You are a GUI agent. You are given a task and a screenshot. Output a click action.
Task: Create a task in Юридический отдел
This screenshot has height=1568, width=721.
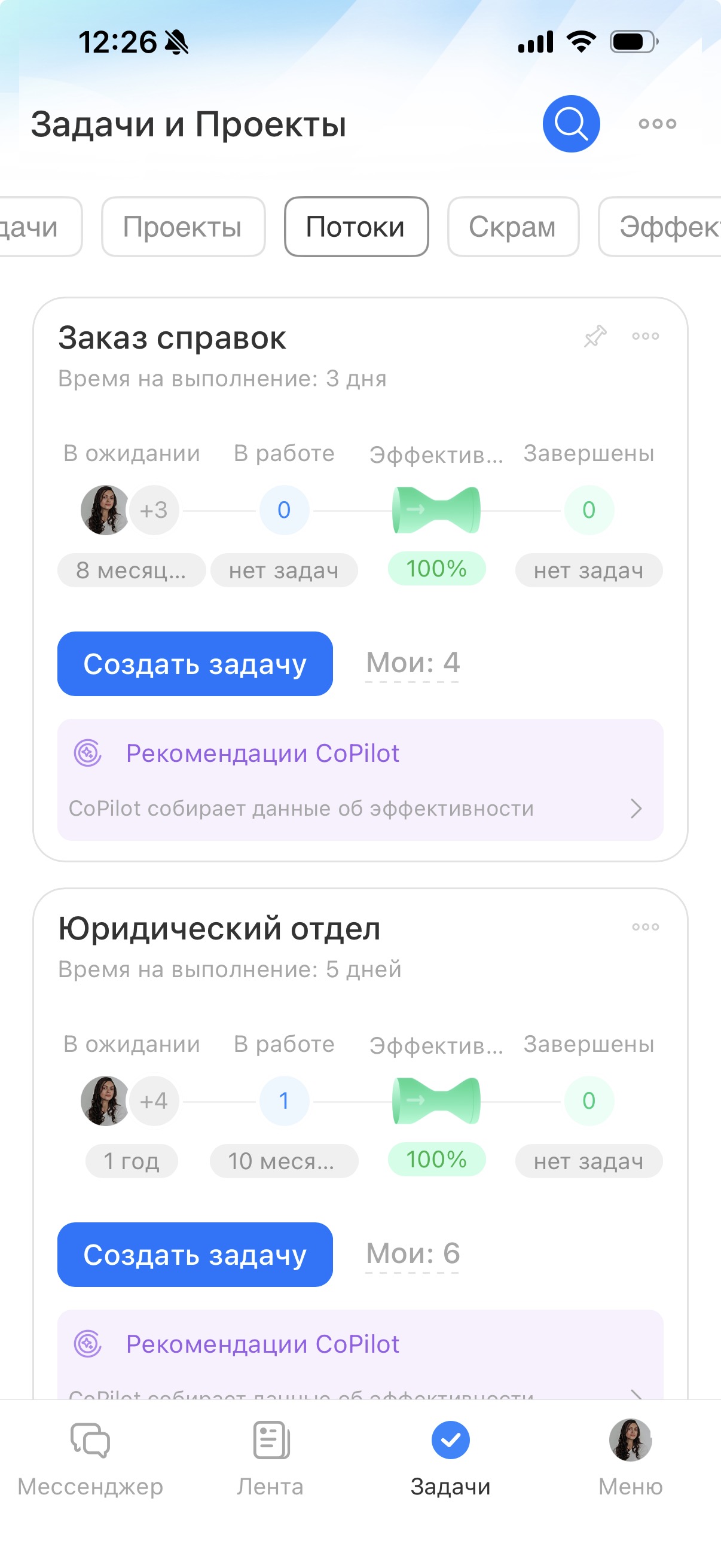tap(195, 1255)
